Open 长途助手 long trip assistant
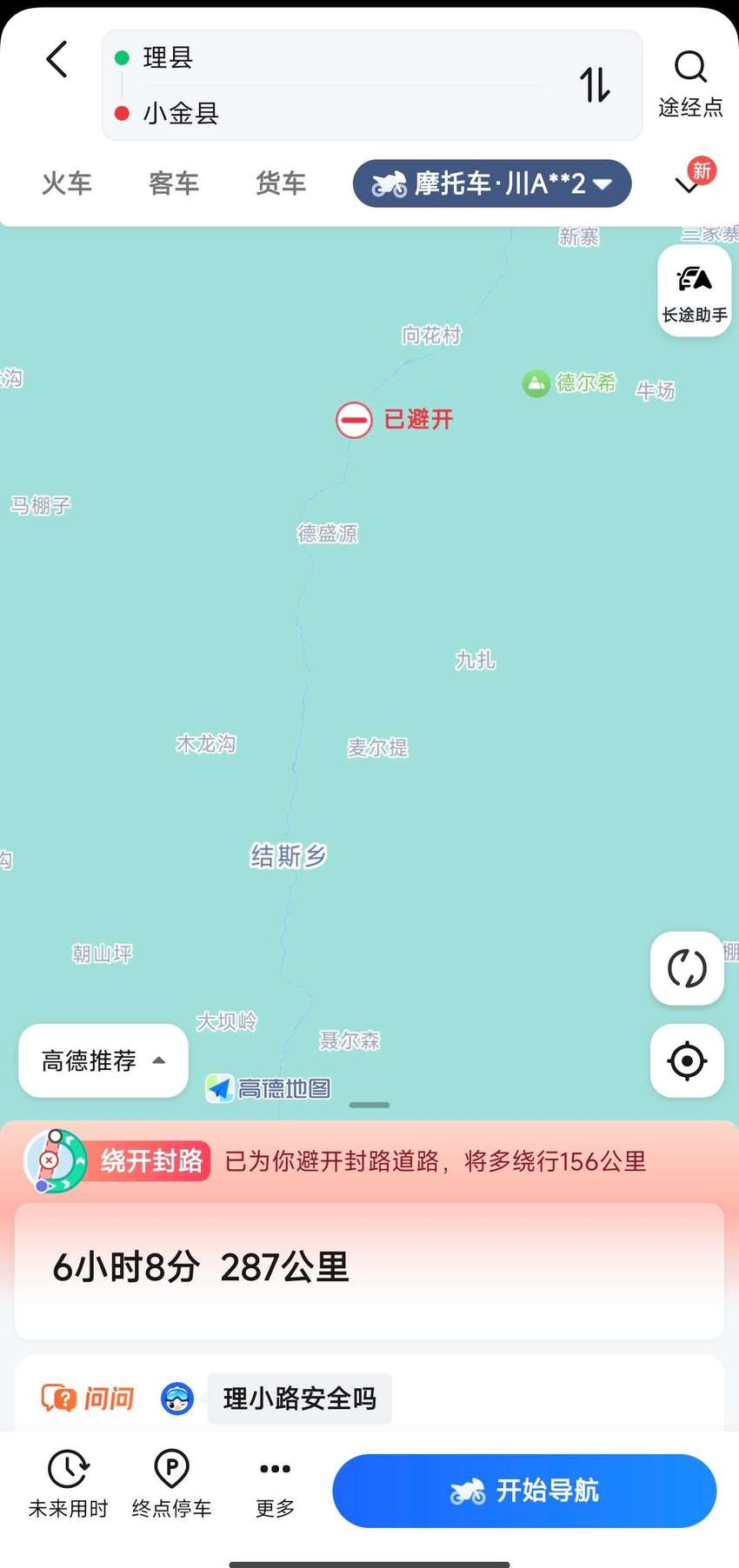 point(695,291)
